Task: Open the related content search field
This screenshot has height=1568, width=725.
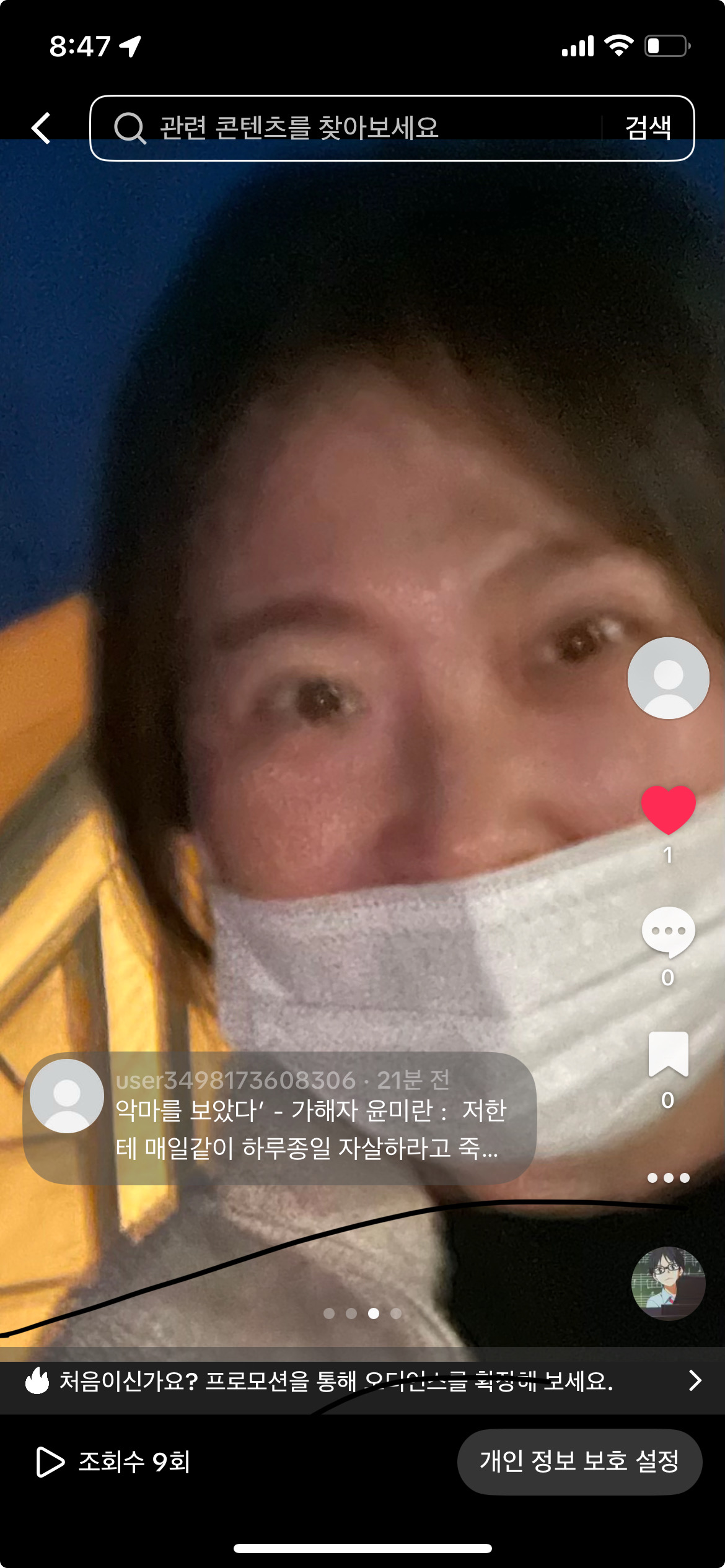Action: point(347,128)
